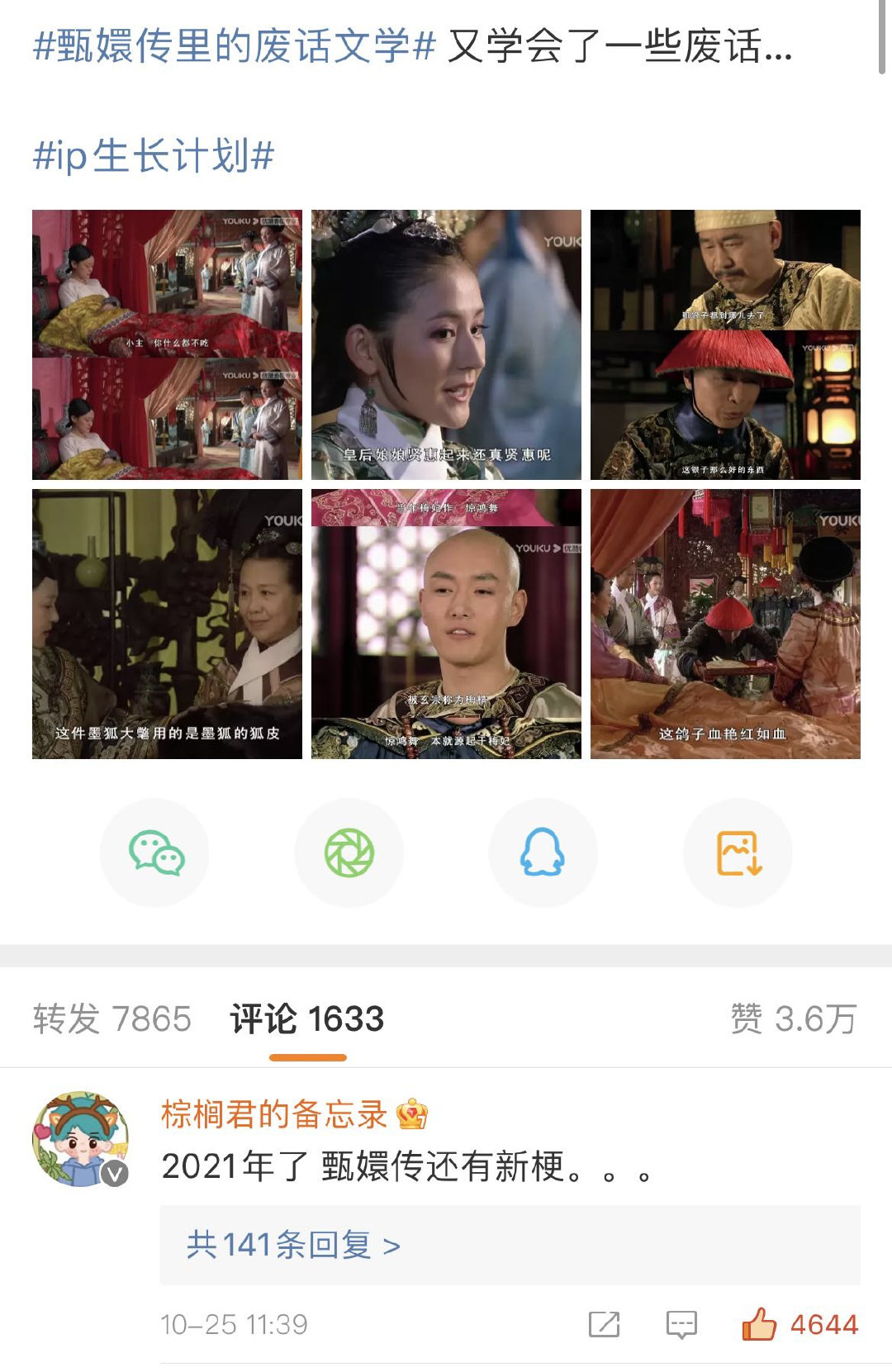Viewport: 892px width, 1372px height.
Task: View the 这鸽子血艳红如血 image
Action: click(x=726, y=625)
